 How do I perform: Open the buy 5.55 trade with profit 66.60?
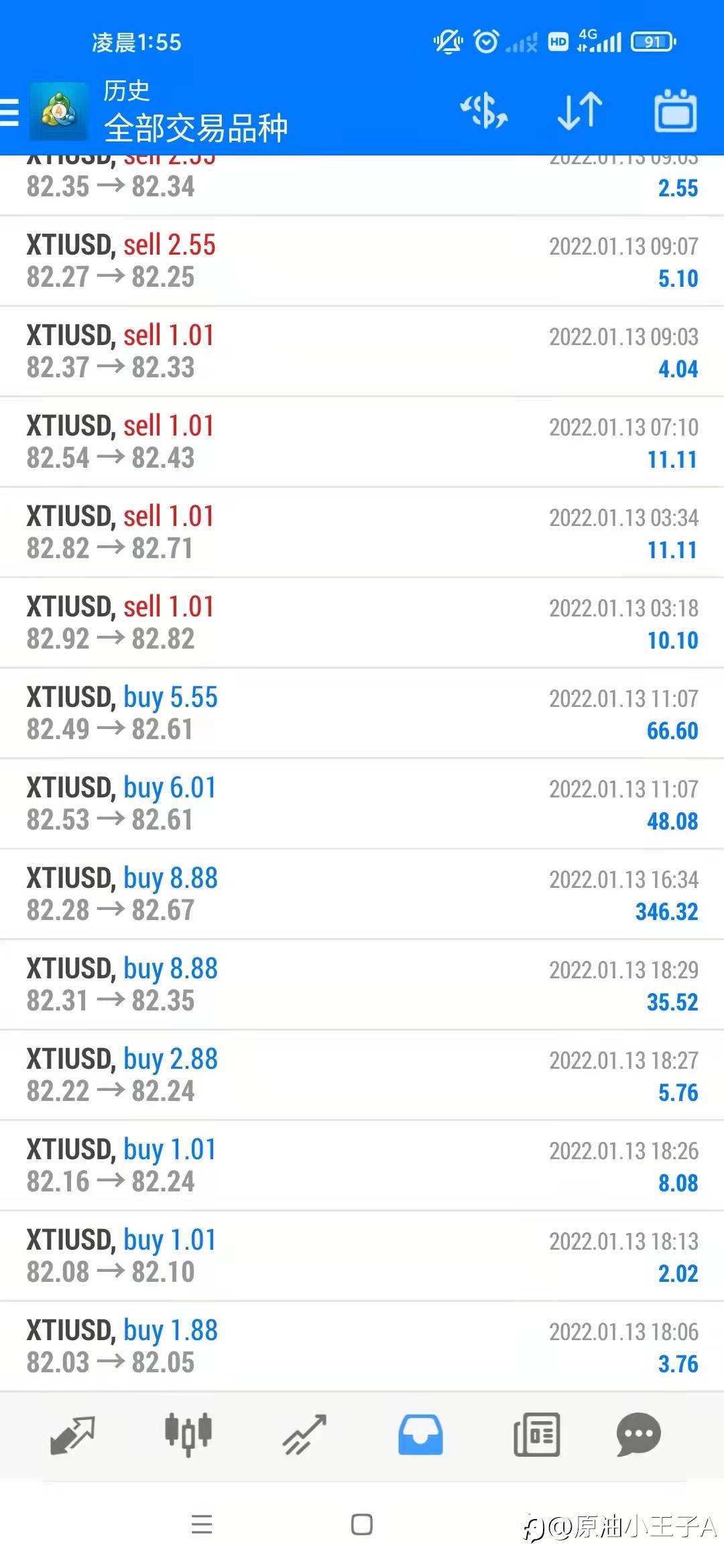362,714
